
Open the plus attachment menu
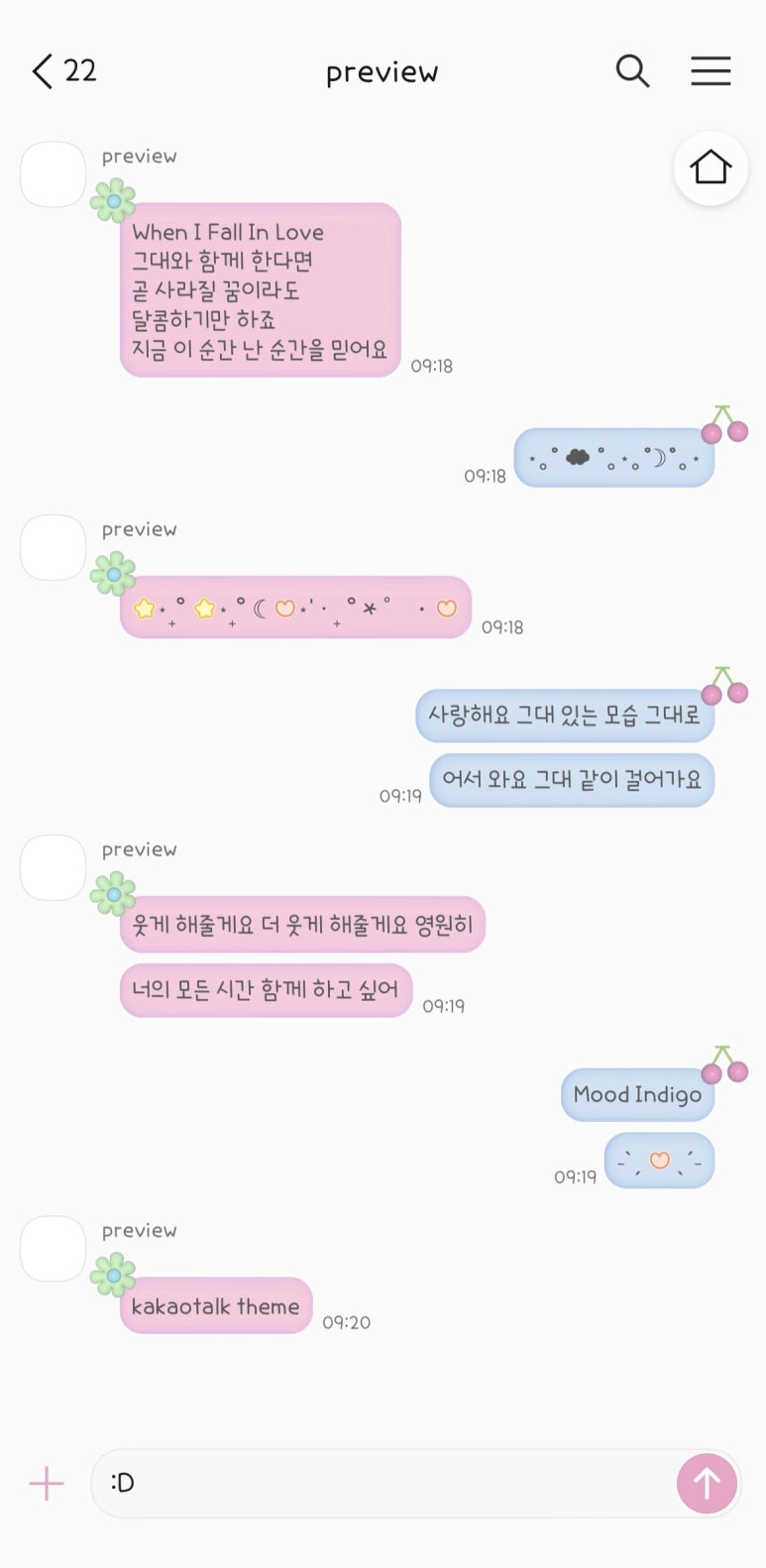[47, 1483]
